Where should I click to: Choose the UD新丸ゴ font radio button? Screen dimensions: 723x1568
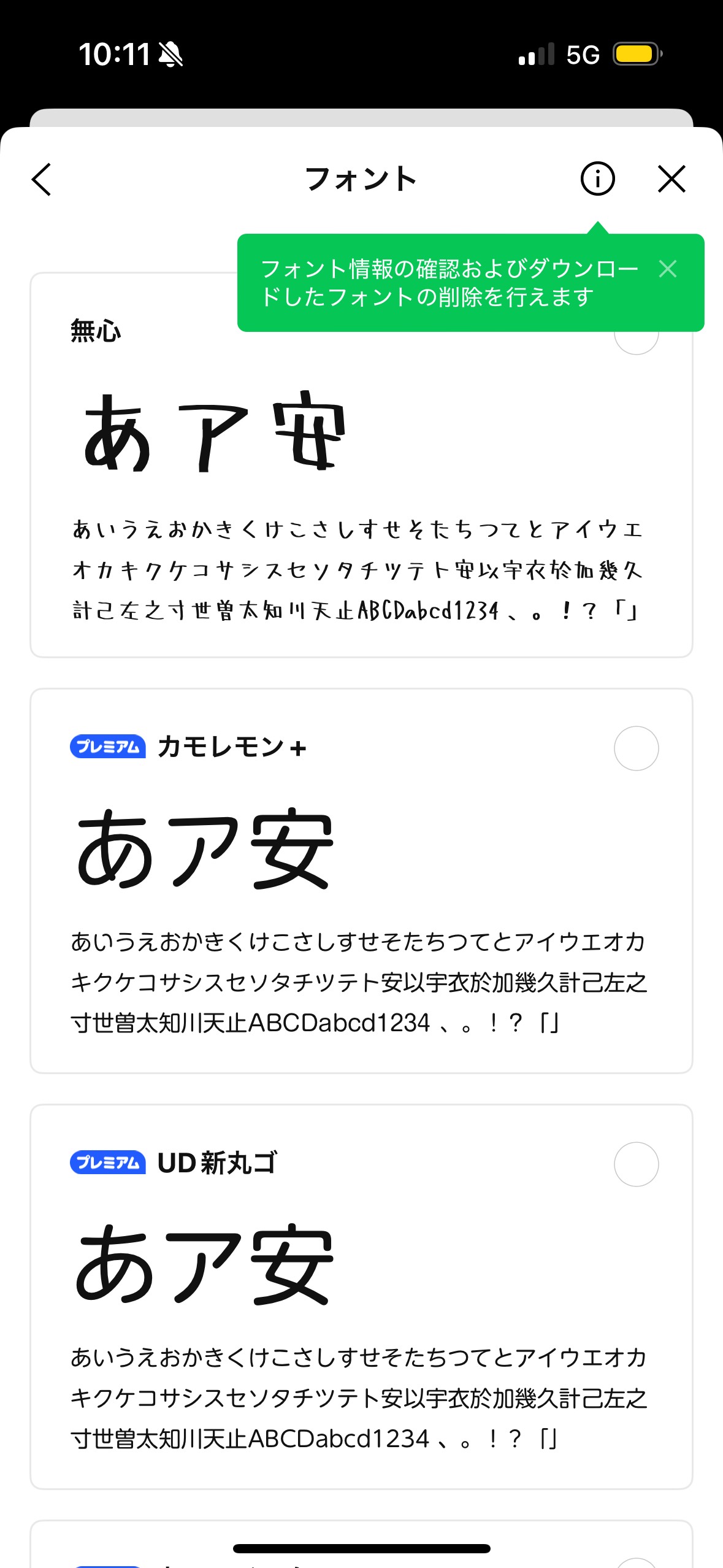(x=637, y=1164)
